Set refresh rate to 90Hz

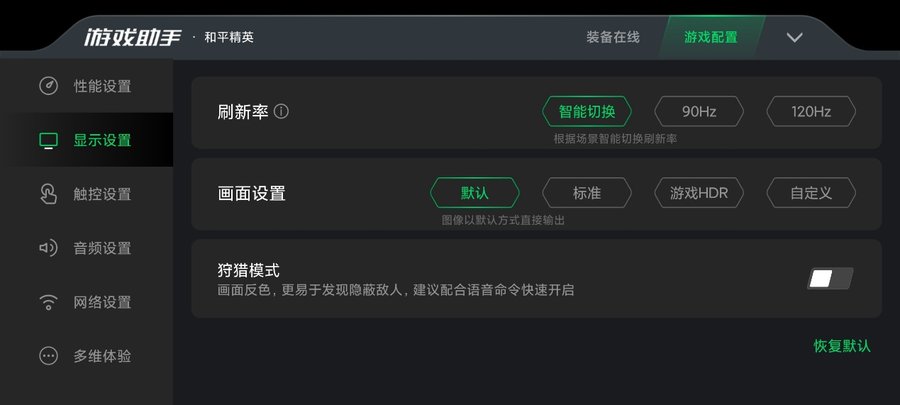coord(699,111)
